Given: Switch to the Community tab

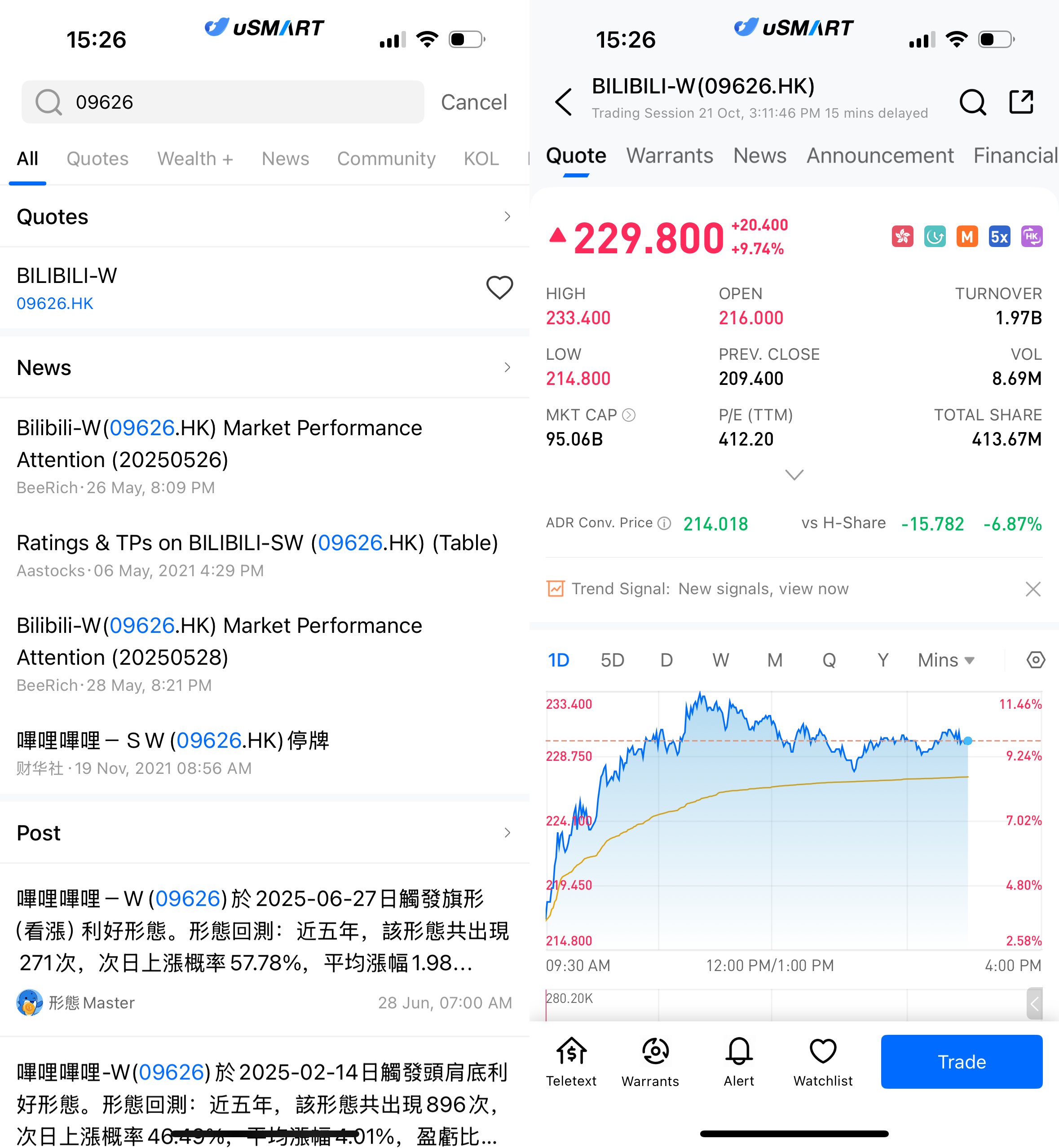Looking at the screenshot, I should (386, 159).
